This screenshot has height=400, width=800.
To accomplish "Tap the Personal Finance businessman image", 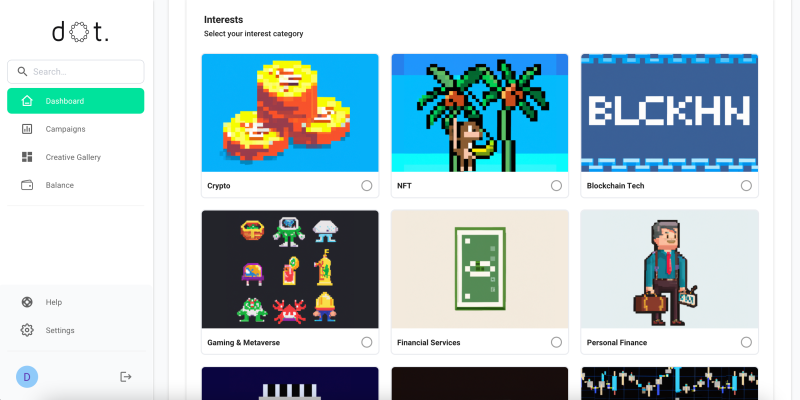I will (669, 269).
